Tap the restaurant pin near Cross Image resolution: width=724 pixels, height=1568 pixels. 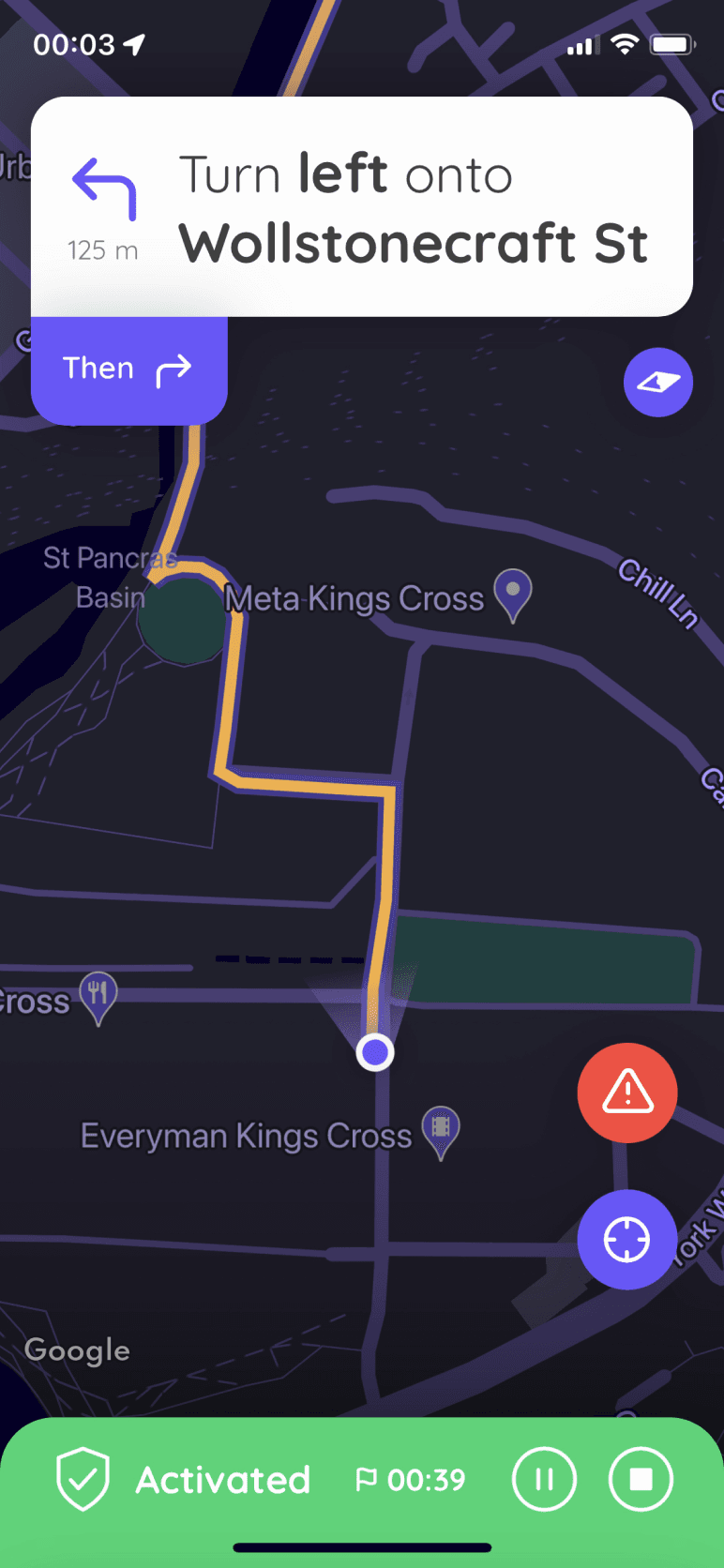[98, 995]
